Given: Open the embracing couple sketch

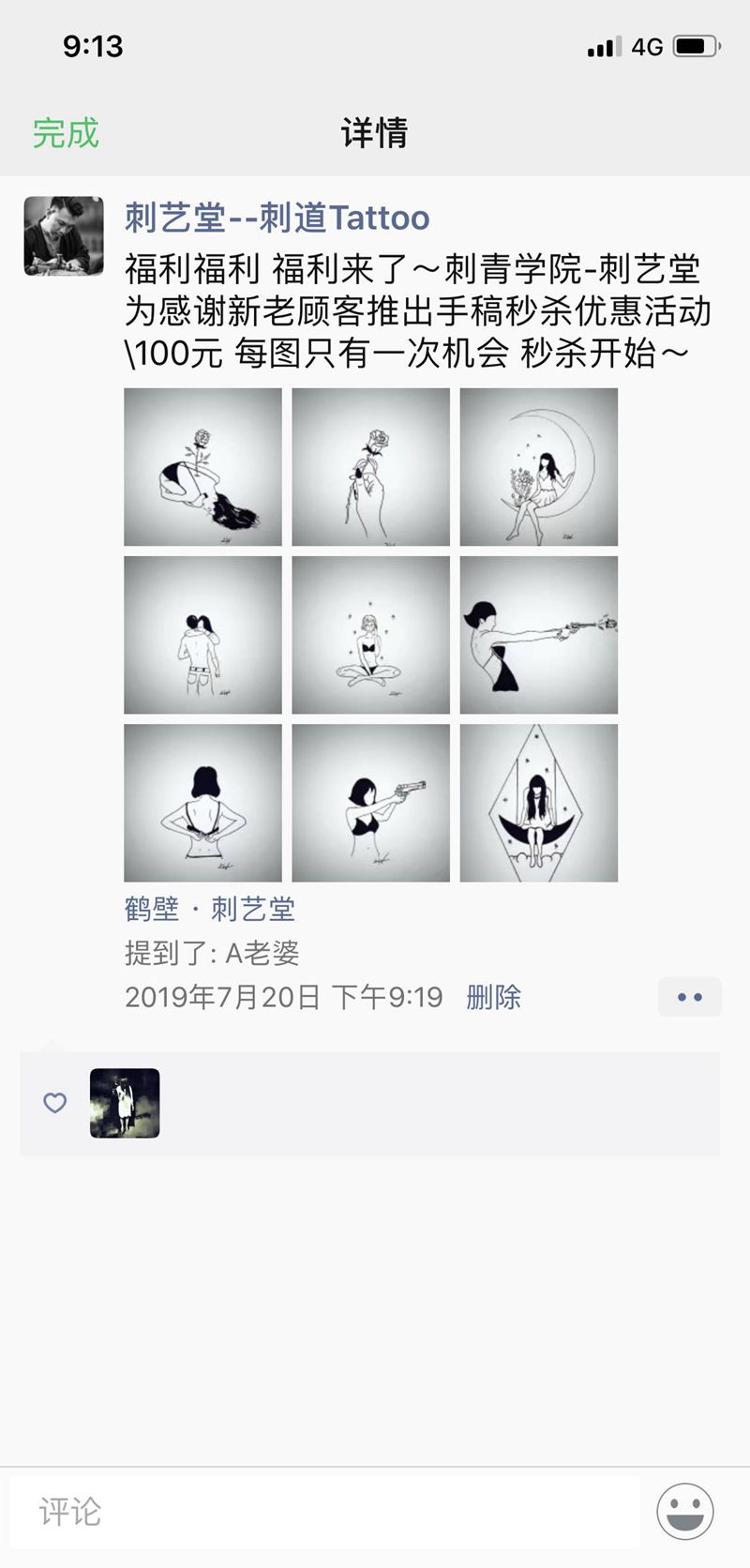Looking at the screenshot, I should click(202, 635).
